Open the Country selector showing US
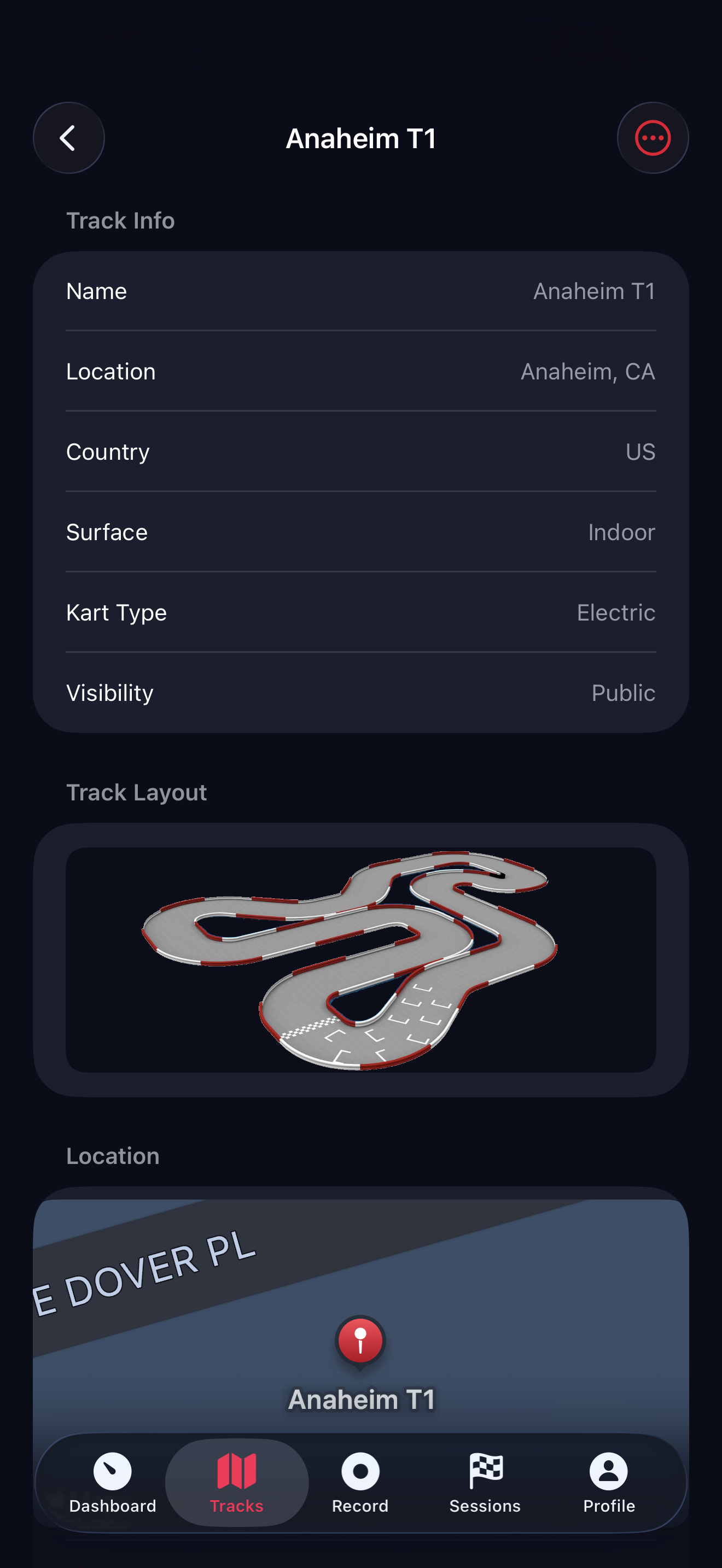Screen dimensions: 722x1568 (361, 452)
